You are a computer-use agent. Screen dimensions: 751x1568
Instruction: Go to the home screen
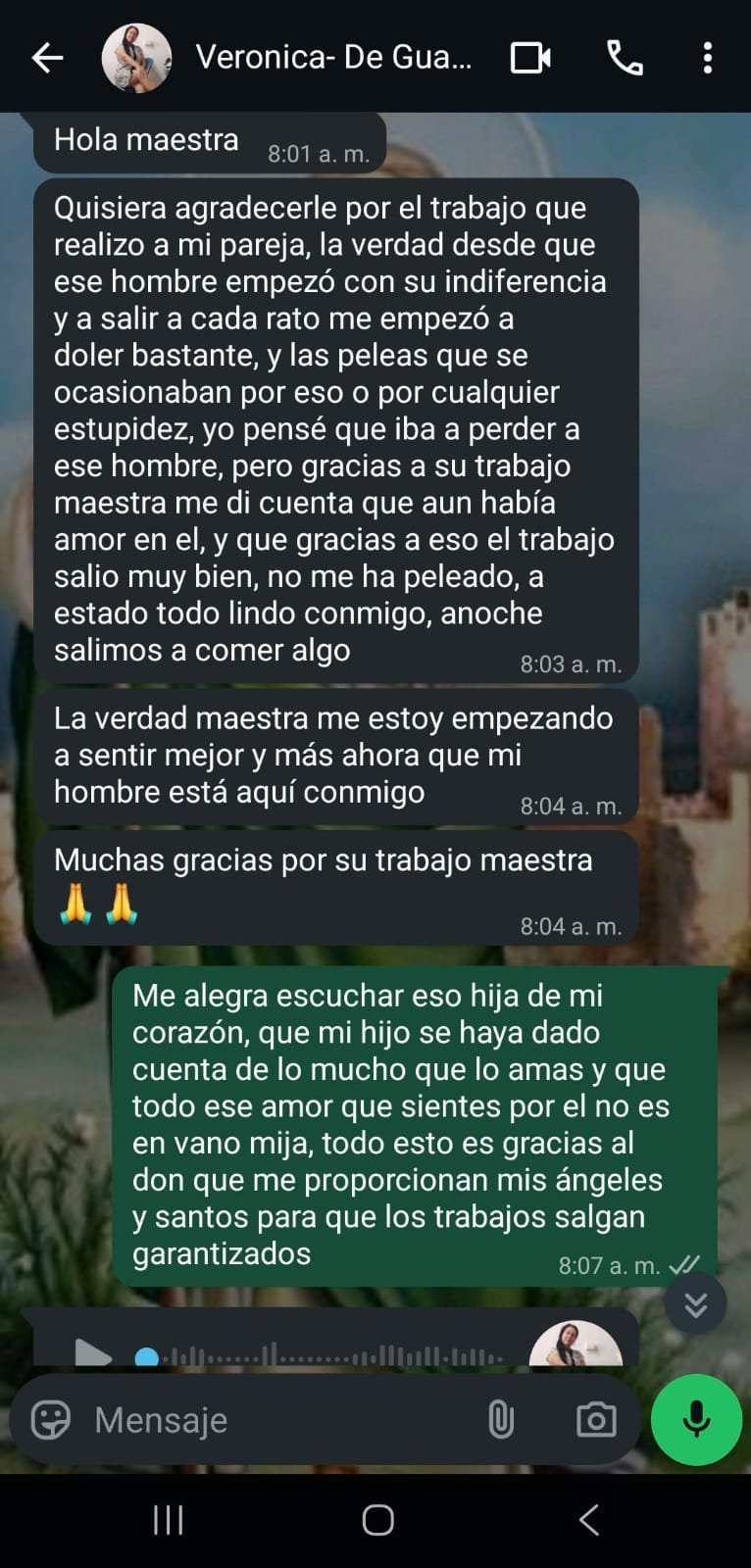[377, 1520]
